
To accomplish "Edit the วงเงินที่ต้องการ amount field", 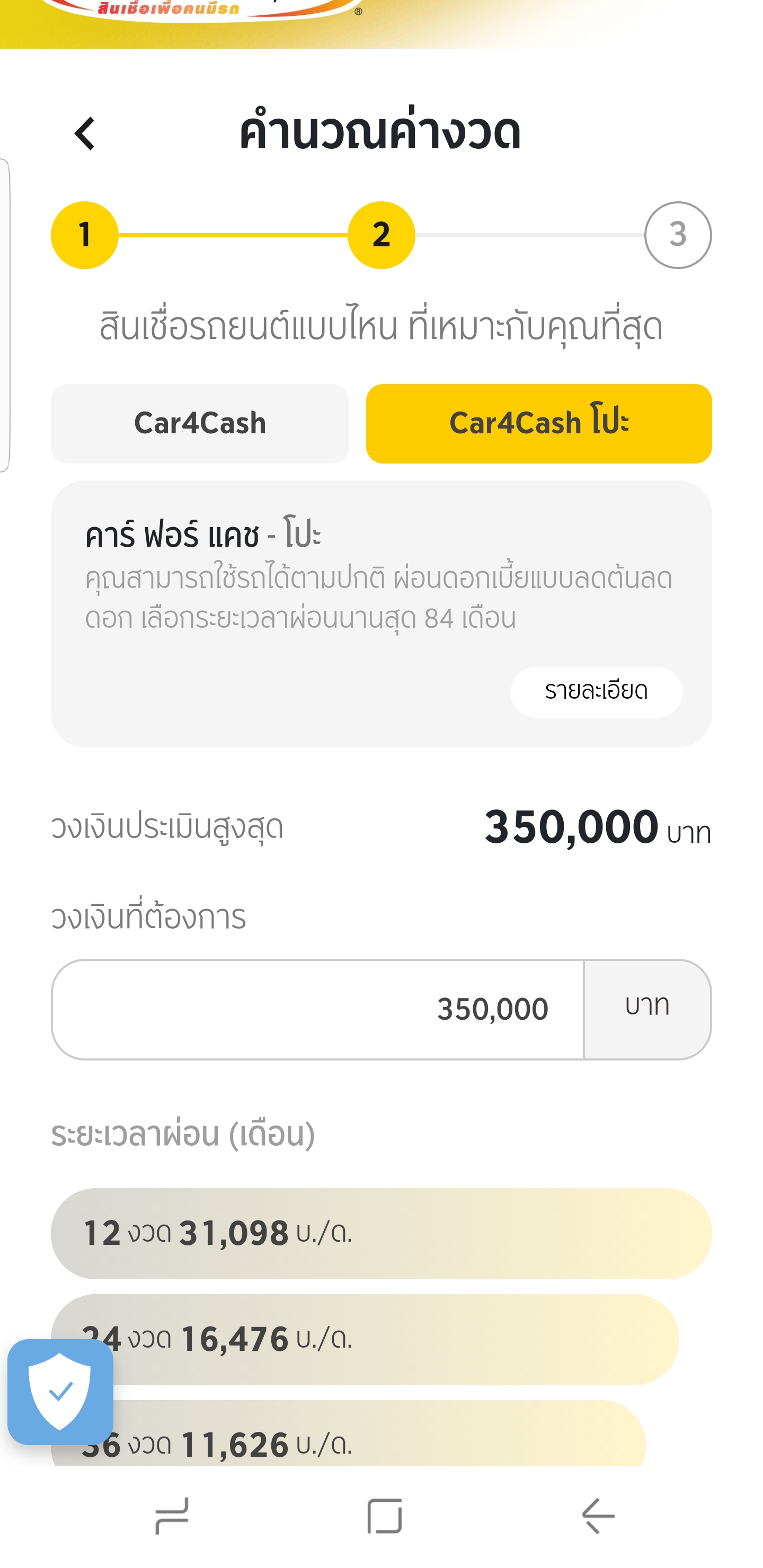I will 317,1009.
